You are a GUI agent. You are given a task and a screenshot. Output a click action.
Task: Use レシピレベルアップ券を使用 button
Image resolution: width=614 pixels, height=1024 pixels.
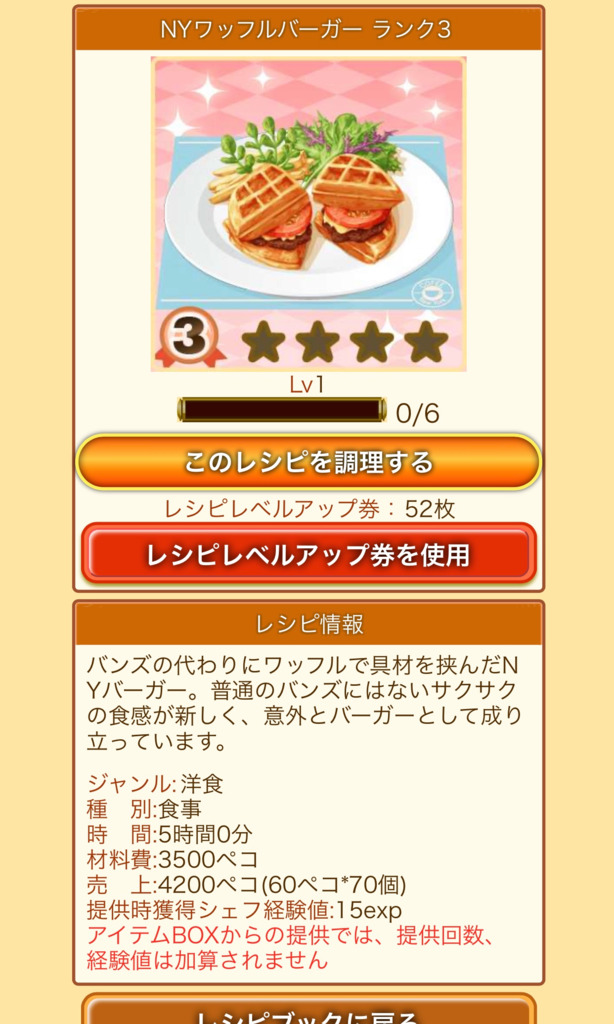click(308, 555)
